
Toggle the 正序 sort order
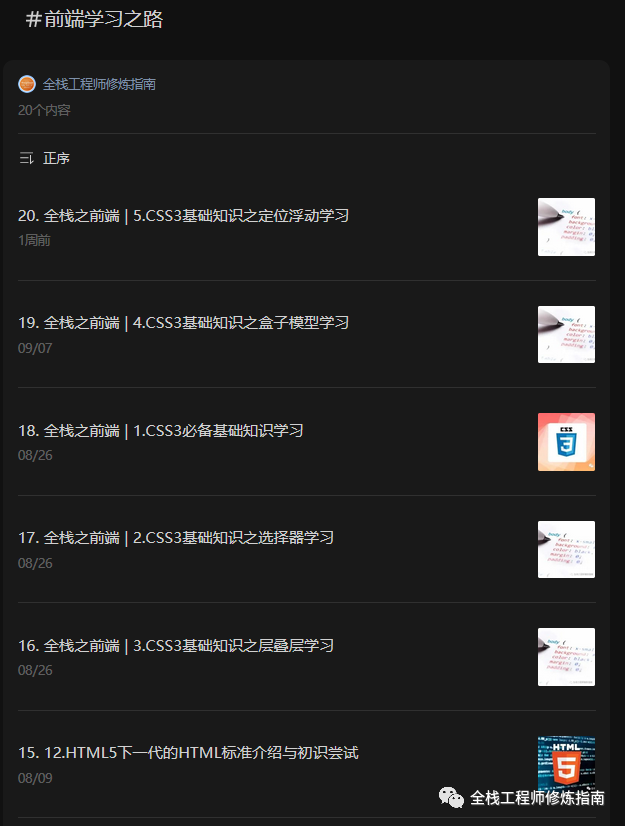point(45,158)
